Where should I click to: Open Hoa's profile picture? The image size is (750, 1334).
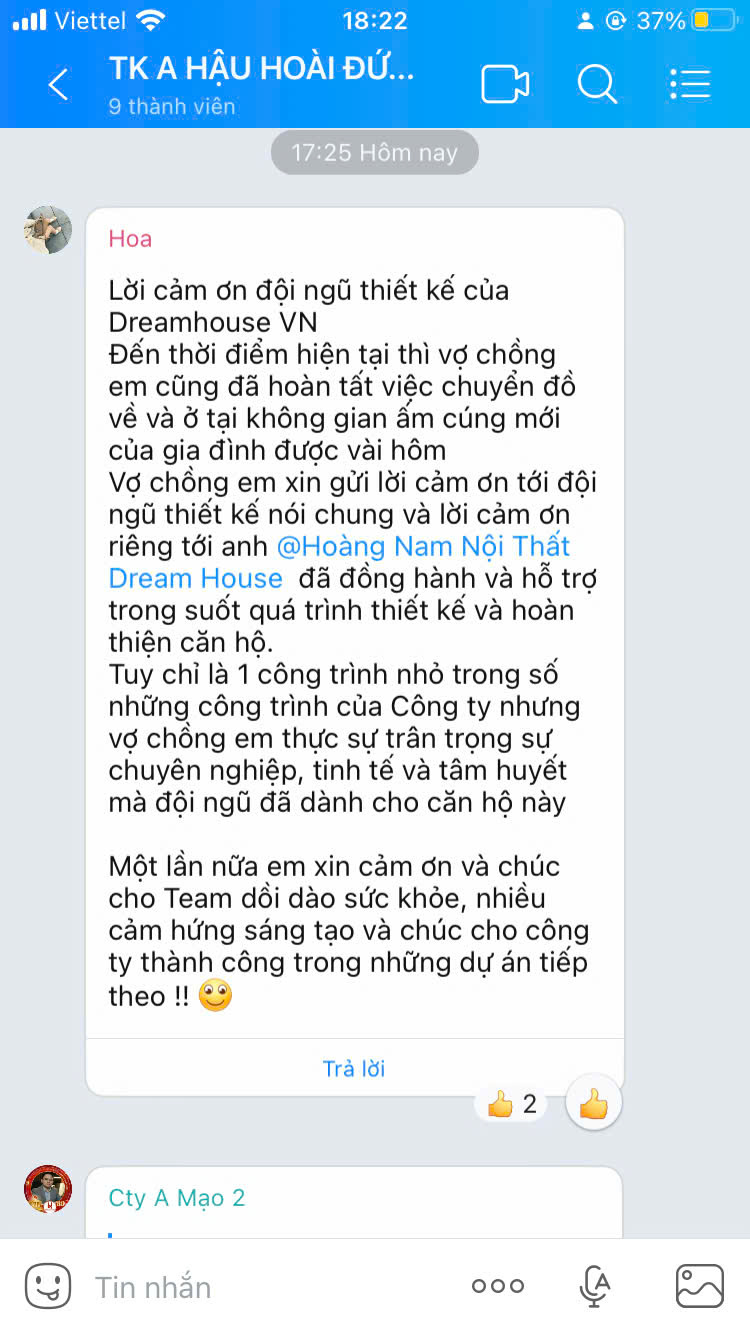pyautogui.click(x=48, y=231)
